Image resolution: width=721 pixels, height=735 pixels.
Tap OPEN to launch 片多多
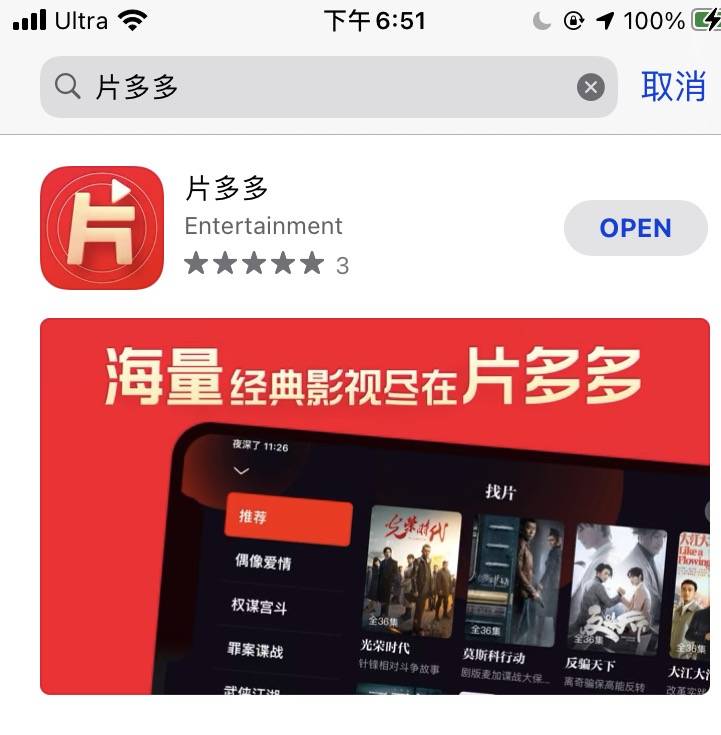pos(635,228)
